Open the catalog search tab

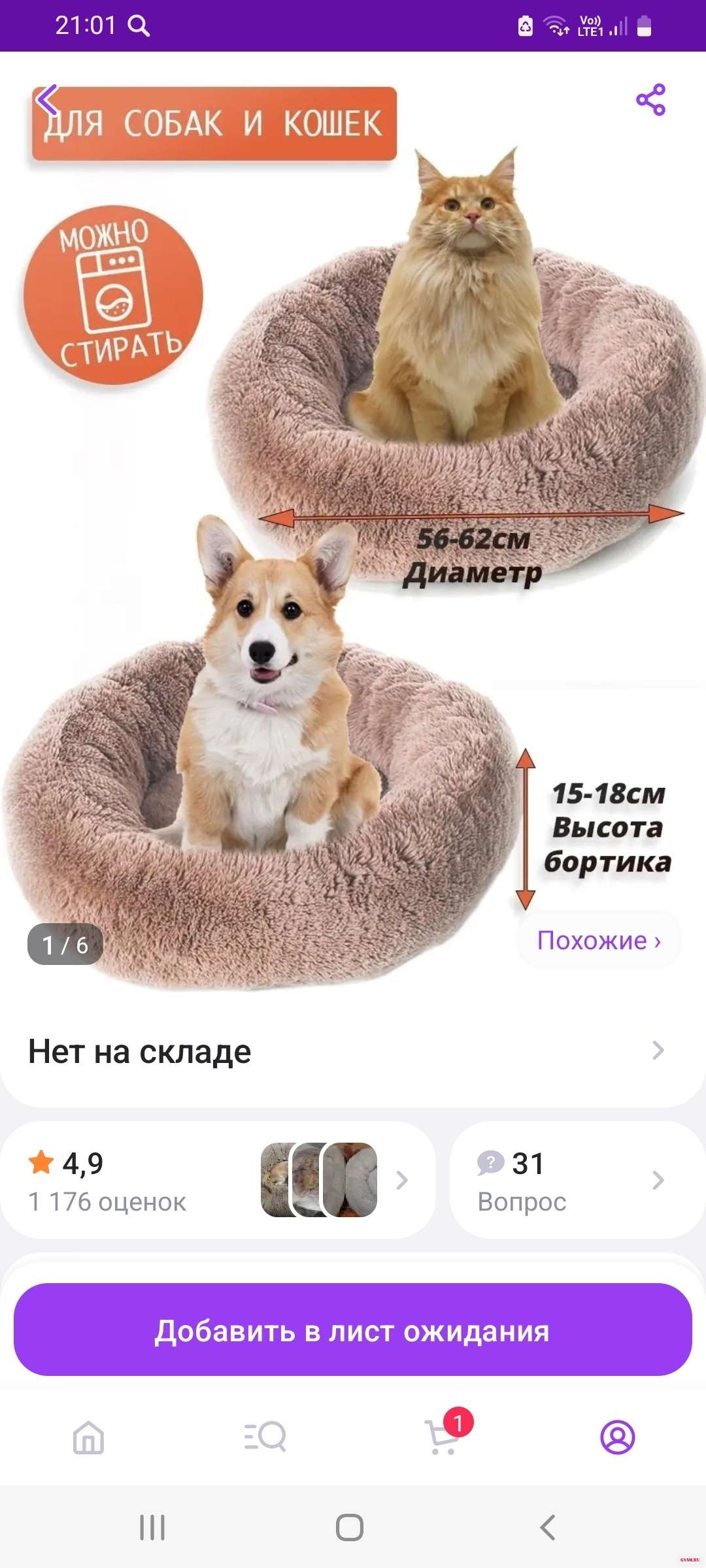[x=265, y=1437]
